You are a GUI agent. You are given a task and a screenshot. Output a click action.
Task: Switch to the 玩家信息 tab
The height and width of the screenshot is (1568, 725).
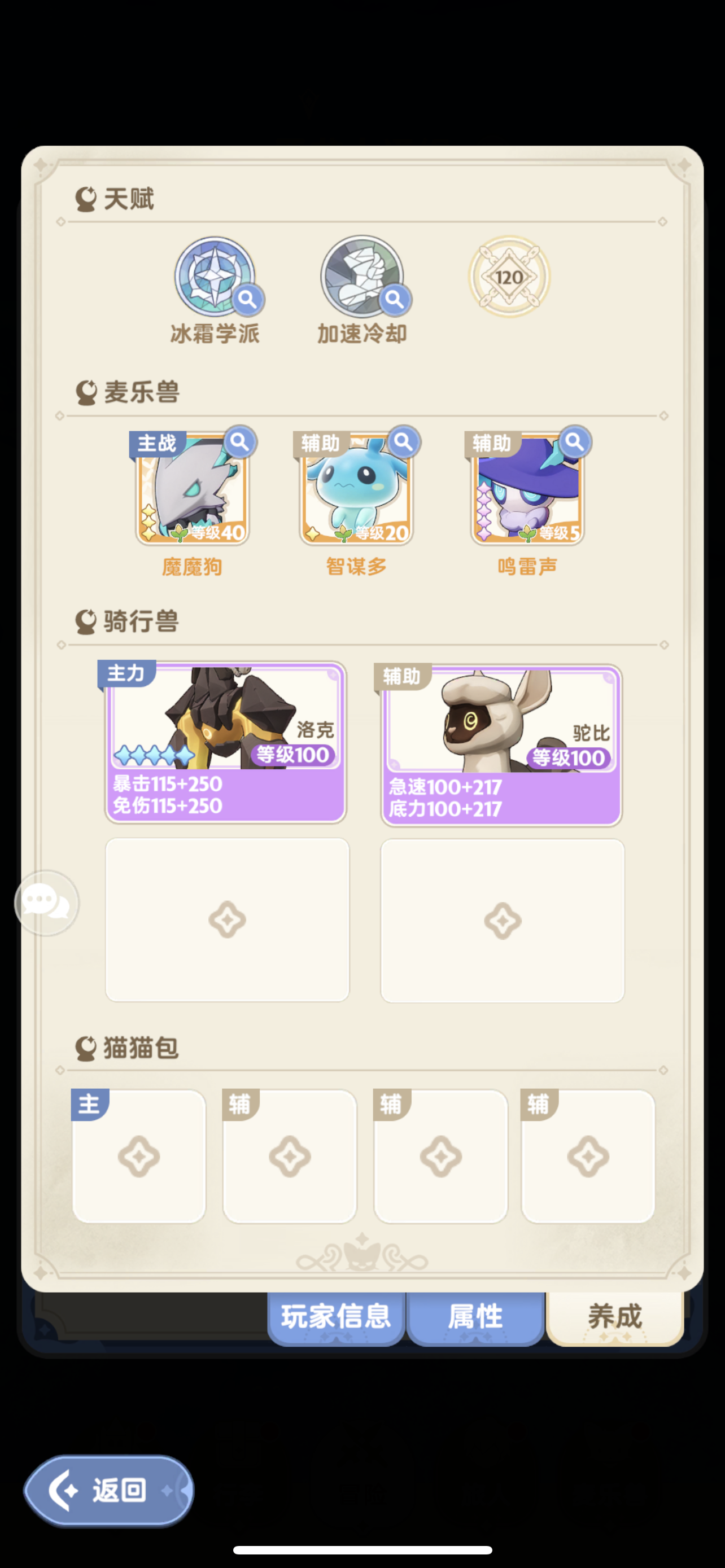[336, 1317]
